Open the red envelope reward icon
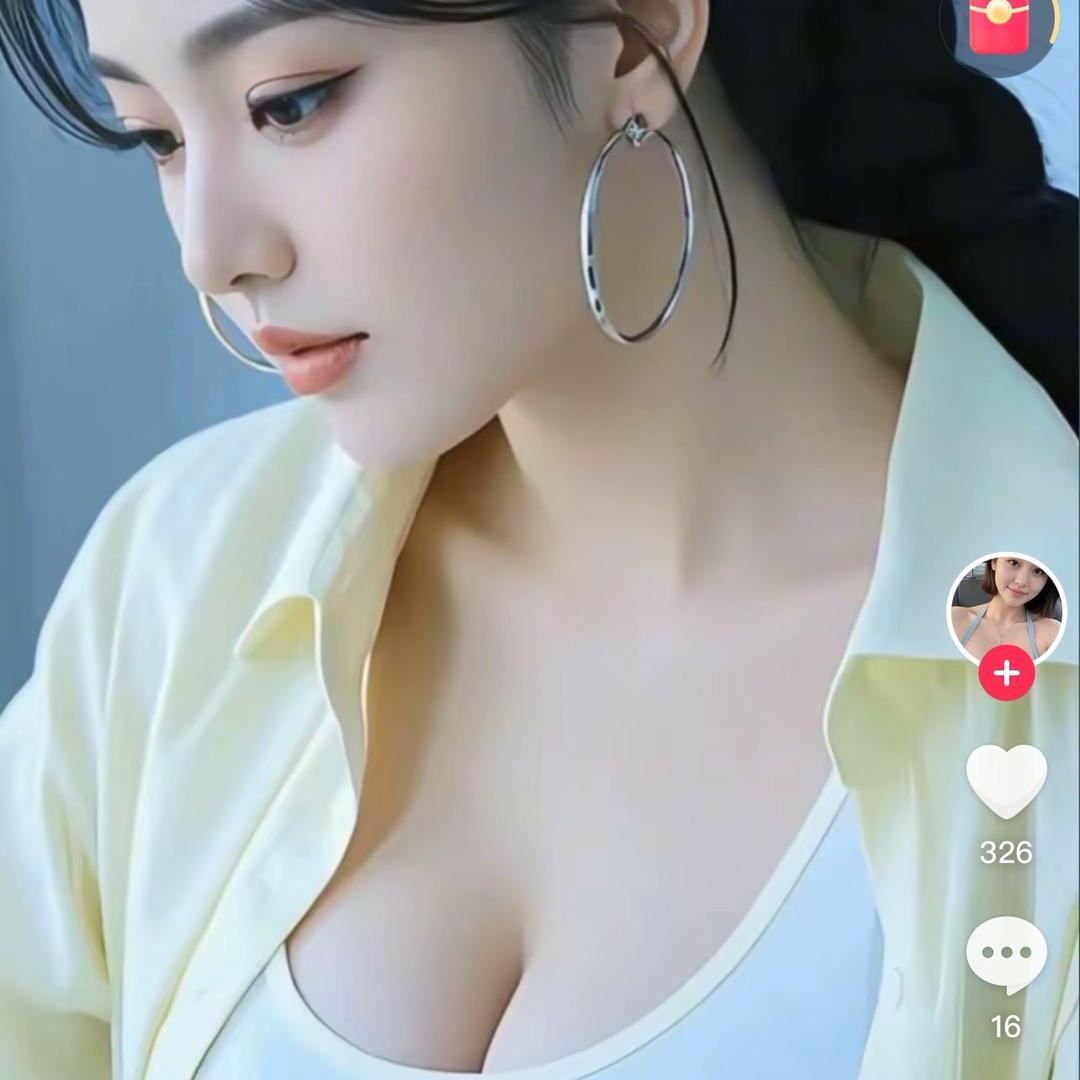The height and width of the screenshot is (1080, 1080). point(999,26)
